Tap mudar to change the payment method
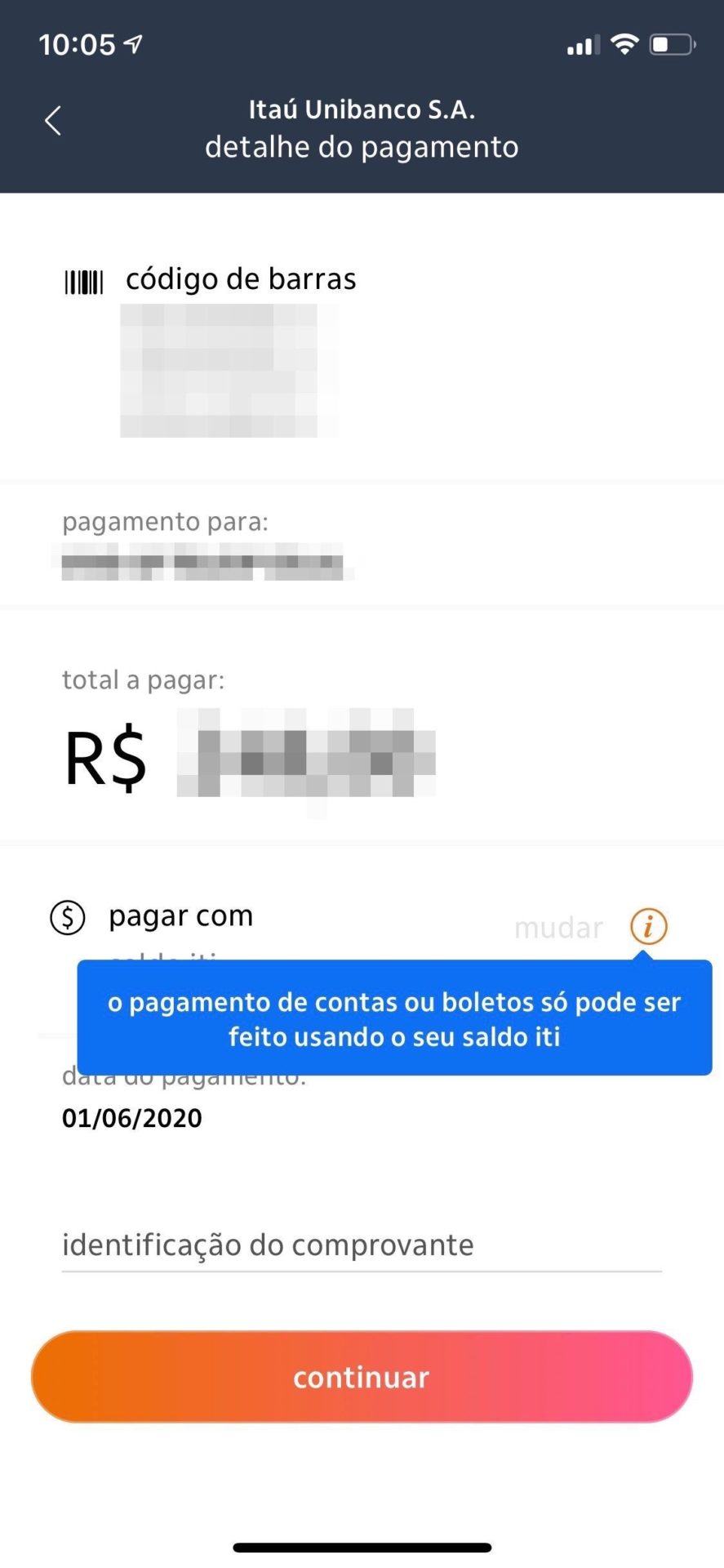Screen dimensions: 724x1568 558,928
